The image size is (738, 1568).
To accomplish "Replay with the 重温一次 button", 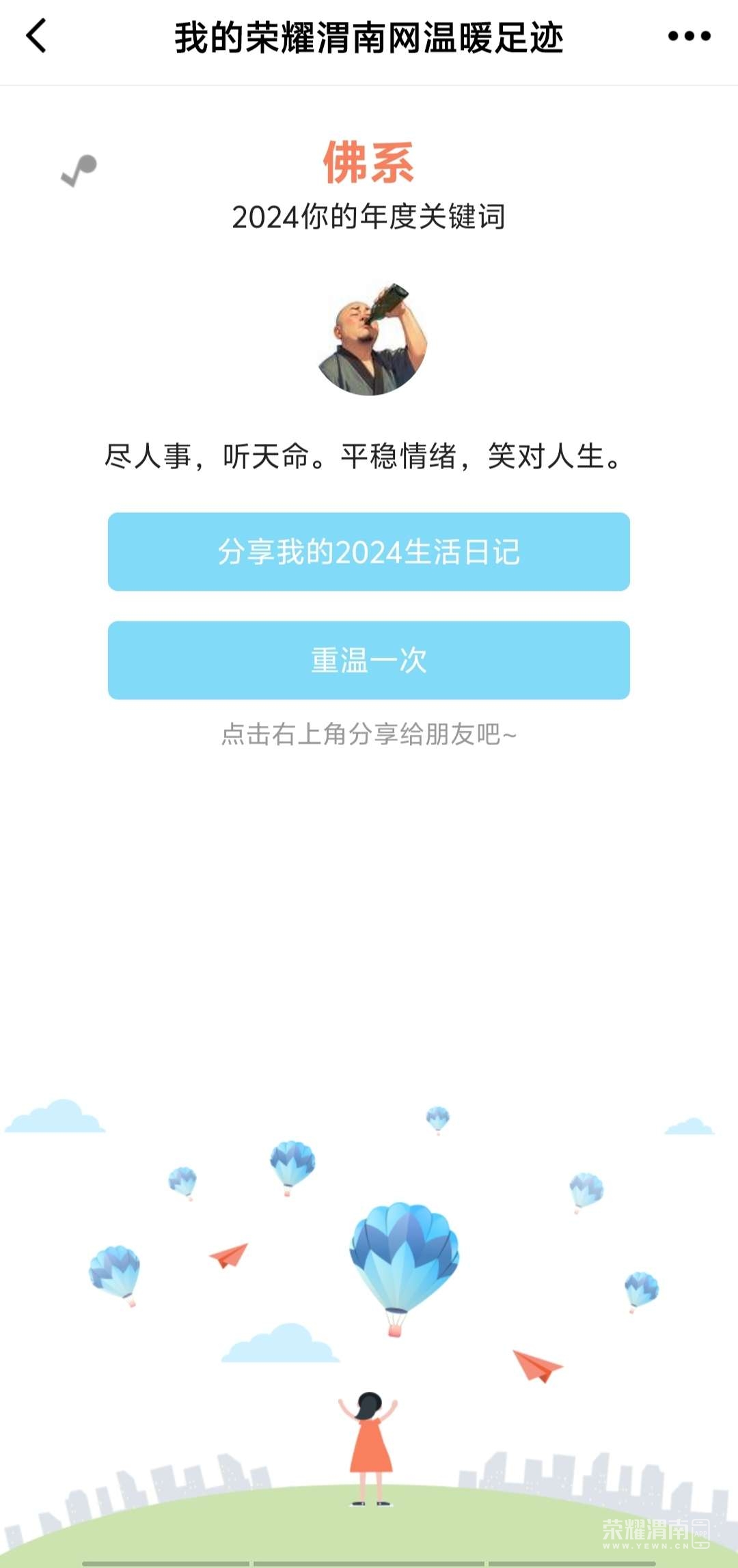I will click(x=369, y=660).
